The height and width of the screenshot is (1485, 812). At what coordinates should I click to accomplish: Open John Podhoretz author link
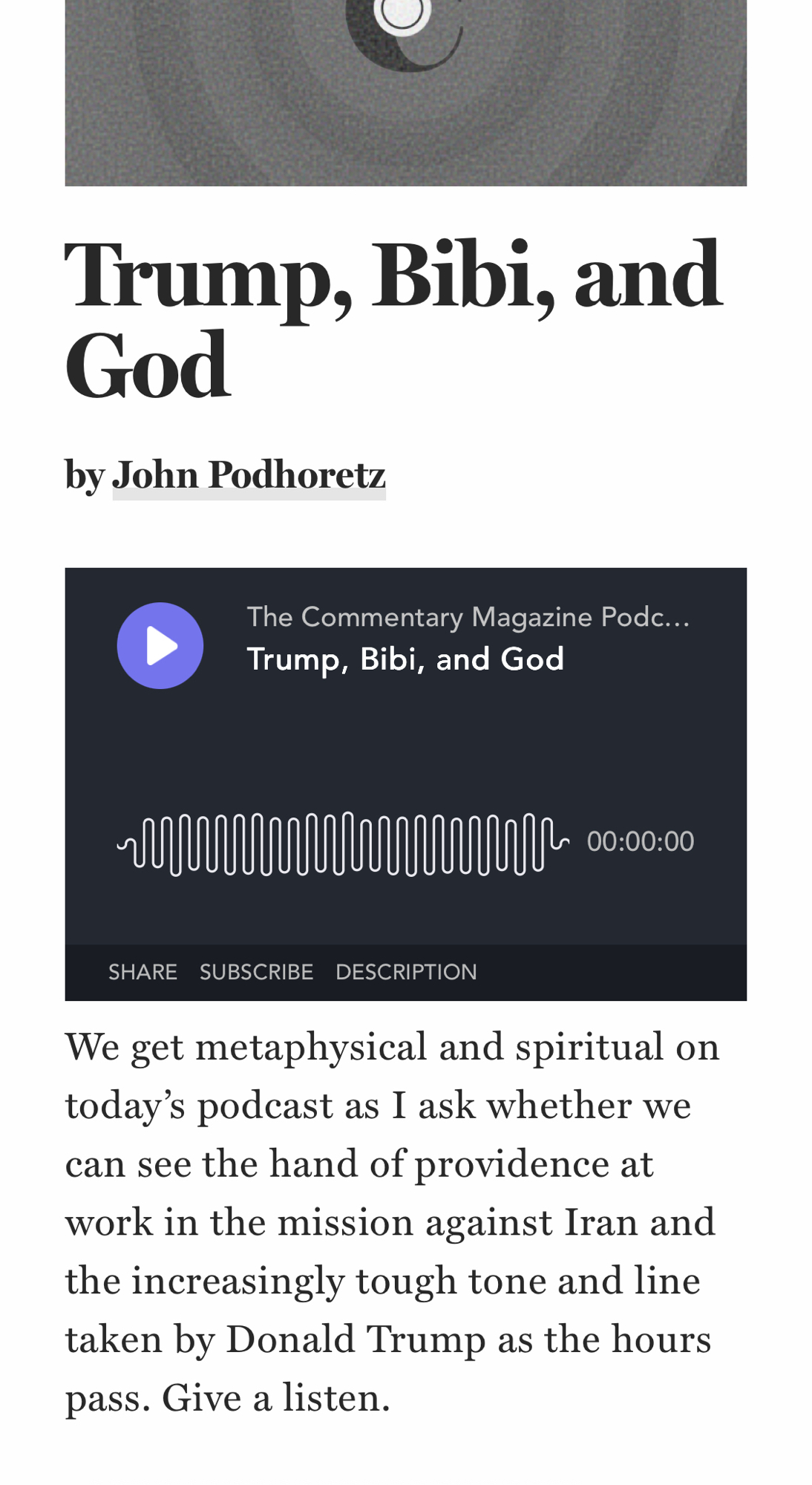tap(249, 475)
